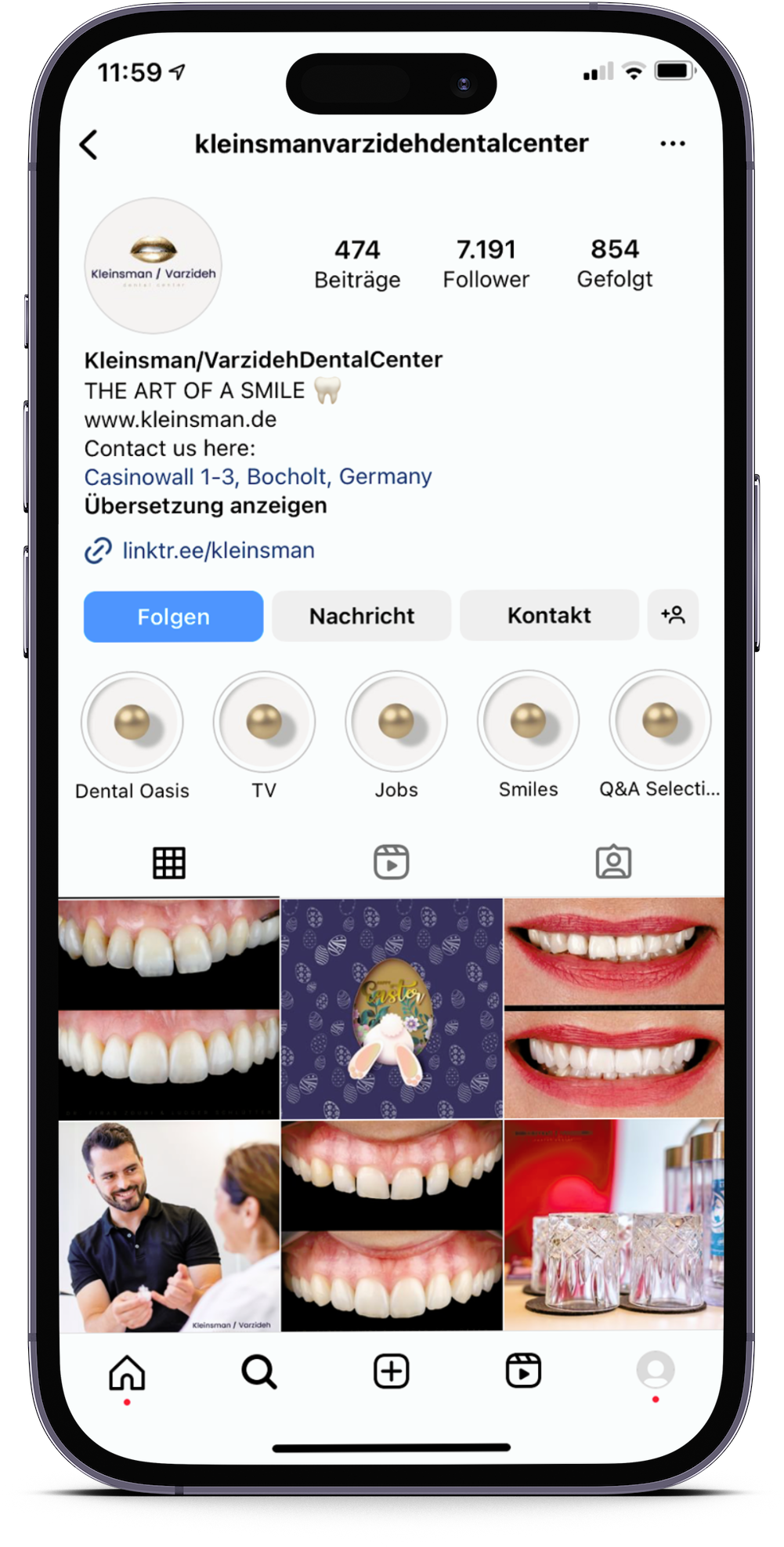The width and height of the screenshot is (784, 1547).
Task: View the TV story highlight
Action: (264, 722)
